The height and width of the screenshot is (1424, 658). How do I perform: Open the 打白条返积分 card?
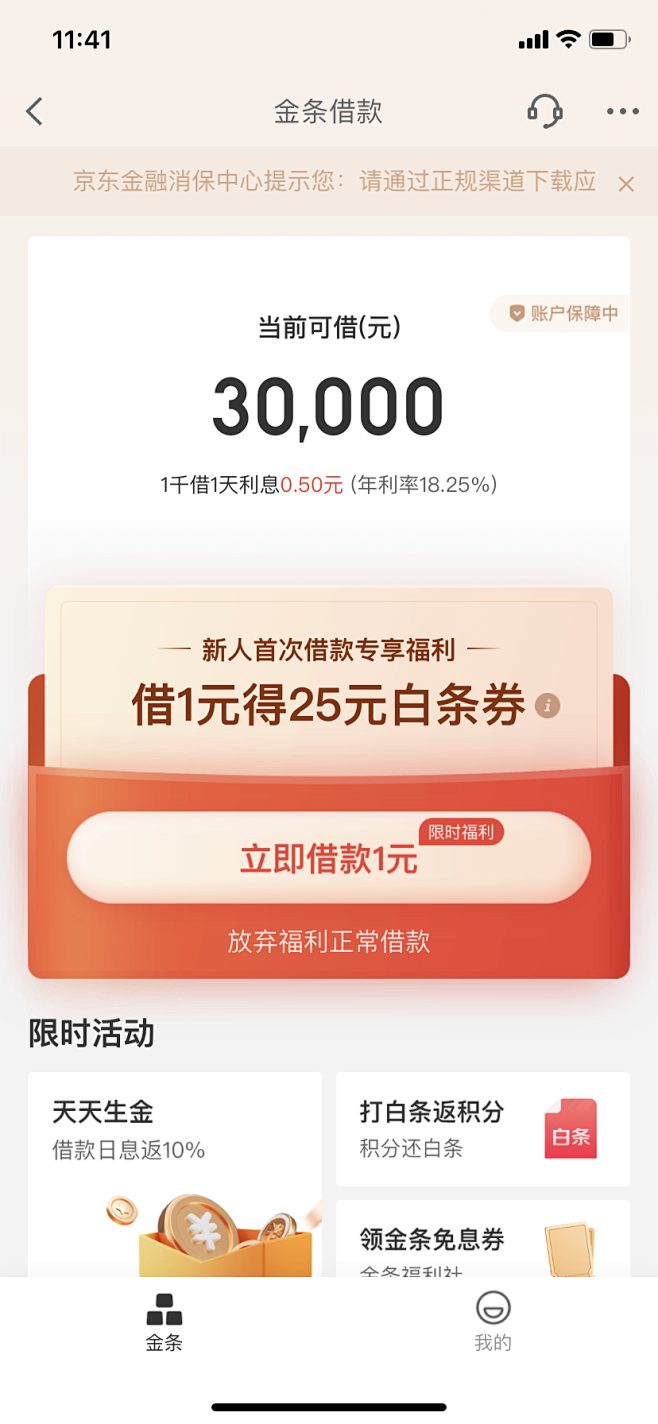pyautogui.click(x=483, y=1129)
